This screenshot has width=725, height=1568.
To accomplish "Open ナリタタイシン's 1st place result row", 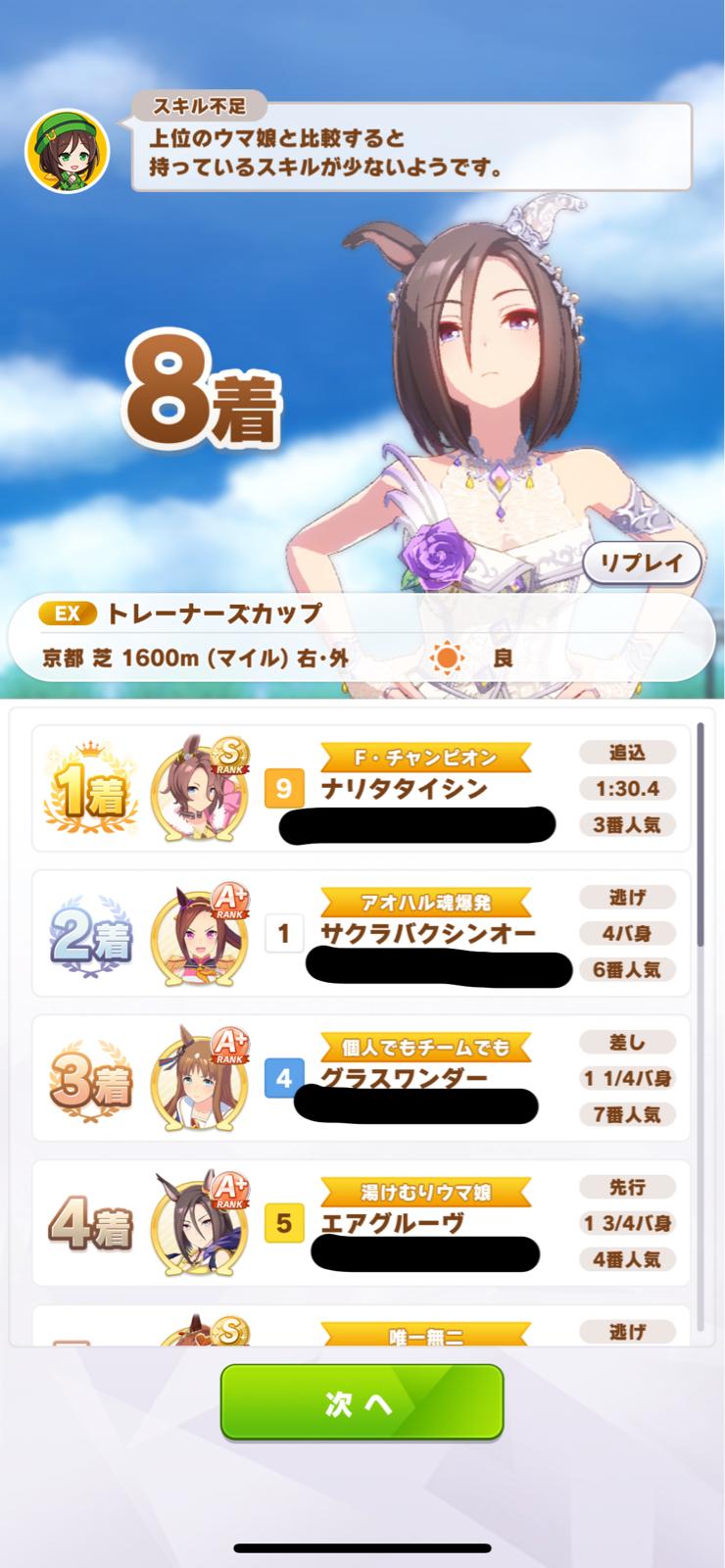I will tap(361, 789).
